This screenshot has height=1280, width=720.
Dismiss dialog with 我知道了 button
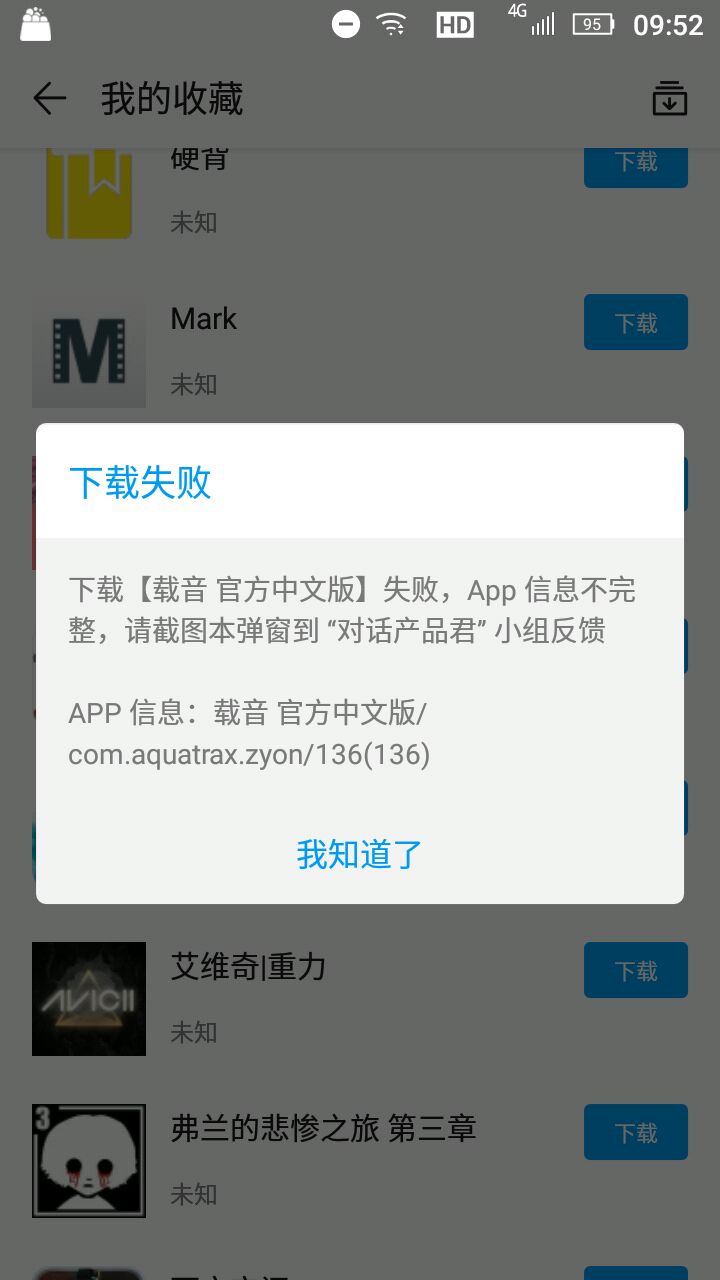[x=360, y=854]
